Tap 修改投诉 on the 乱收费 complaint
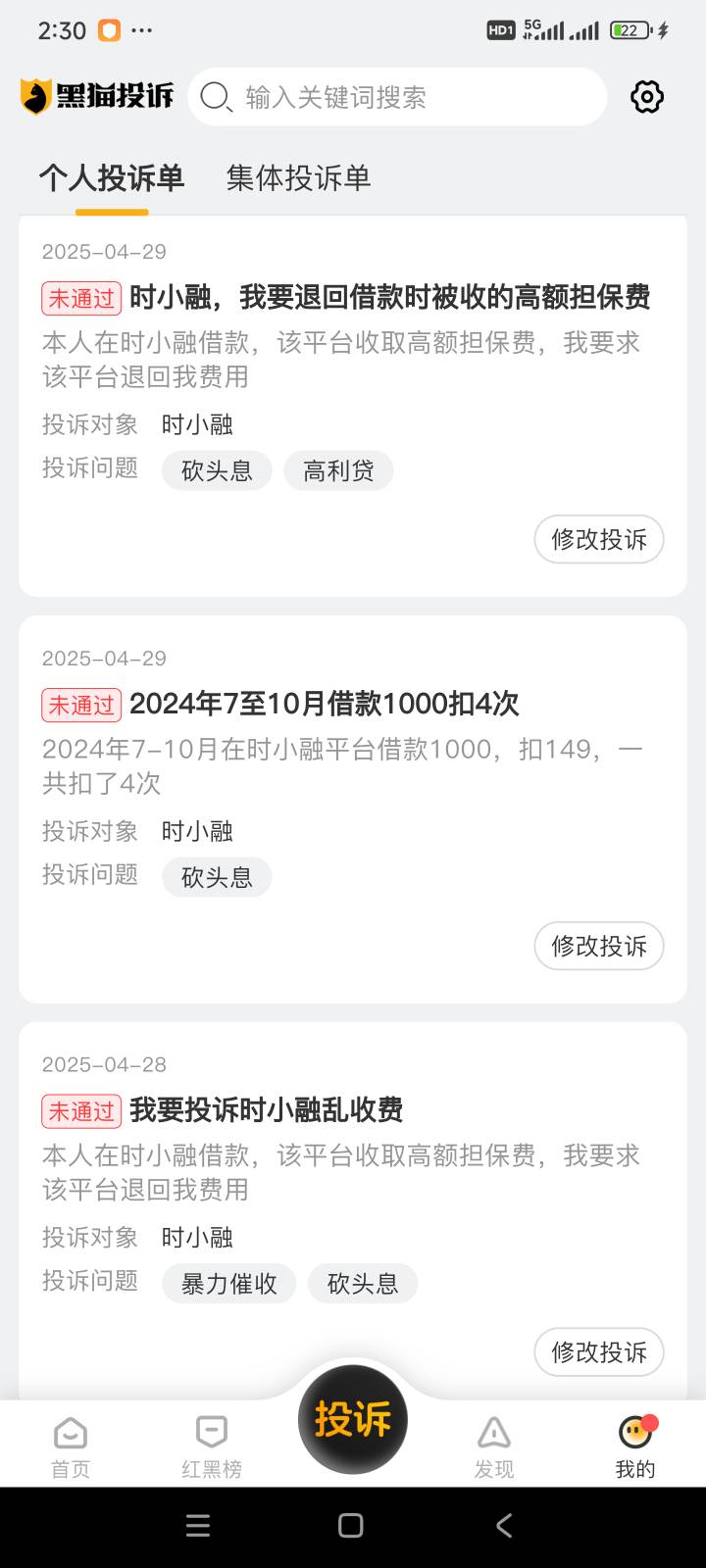The height and width of the screenshot is (1568, 706). click(599, 1352)
